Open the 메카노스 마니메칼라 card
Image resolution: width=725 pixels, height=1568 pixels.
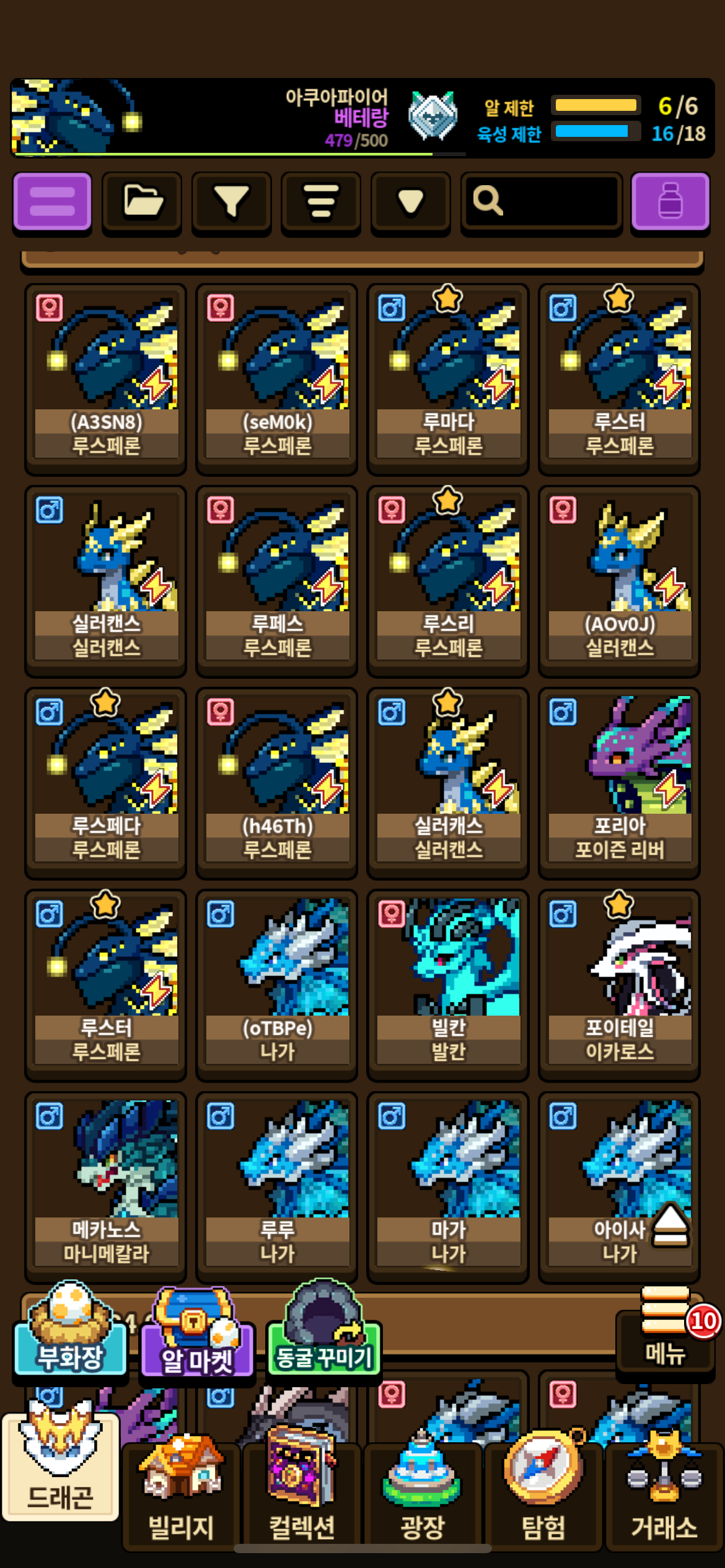106,1185
